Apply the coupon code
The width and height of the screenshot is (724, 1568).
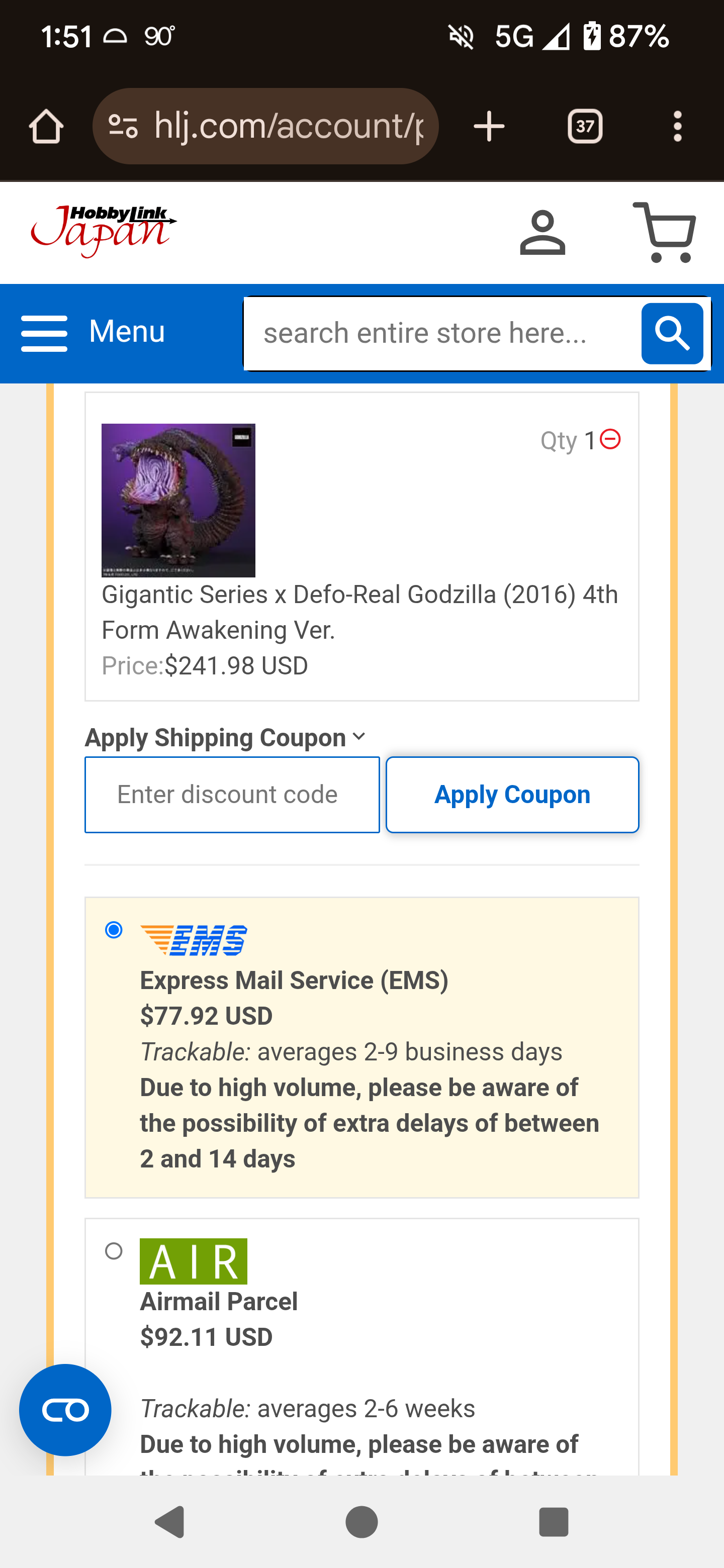pyautogui.click(x=512, y=795)
